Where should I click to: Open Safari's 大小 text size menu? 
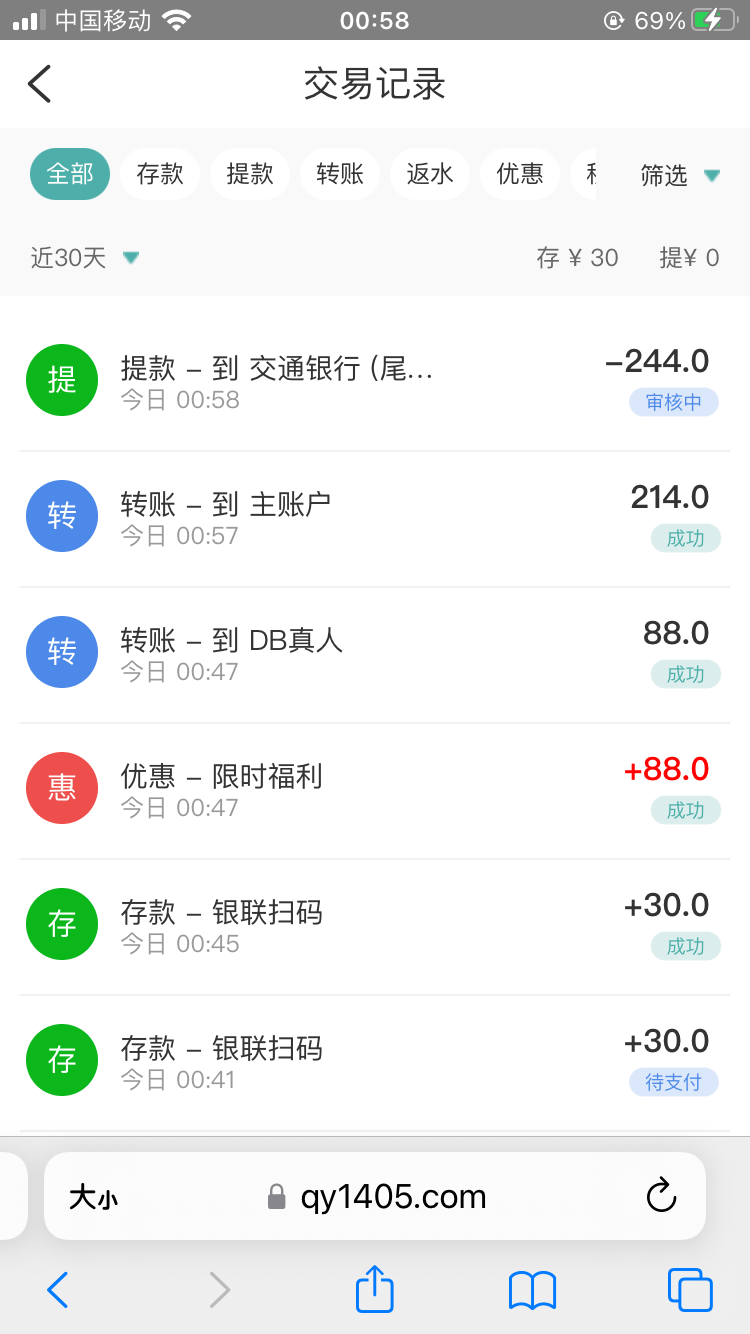tap(93, 1197)
